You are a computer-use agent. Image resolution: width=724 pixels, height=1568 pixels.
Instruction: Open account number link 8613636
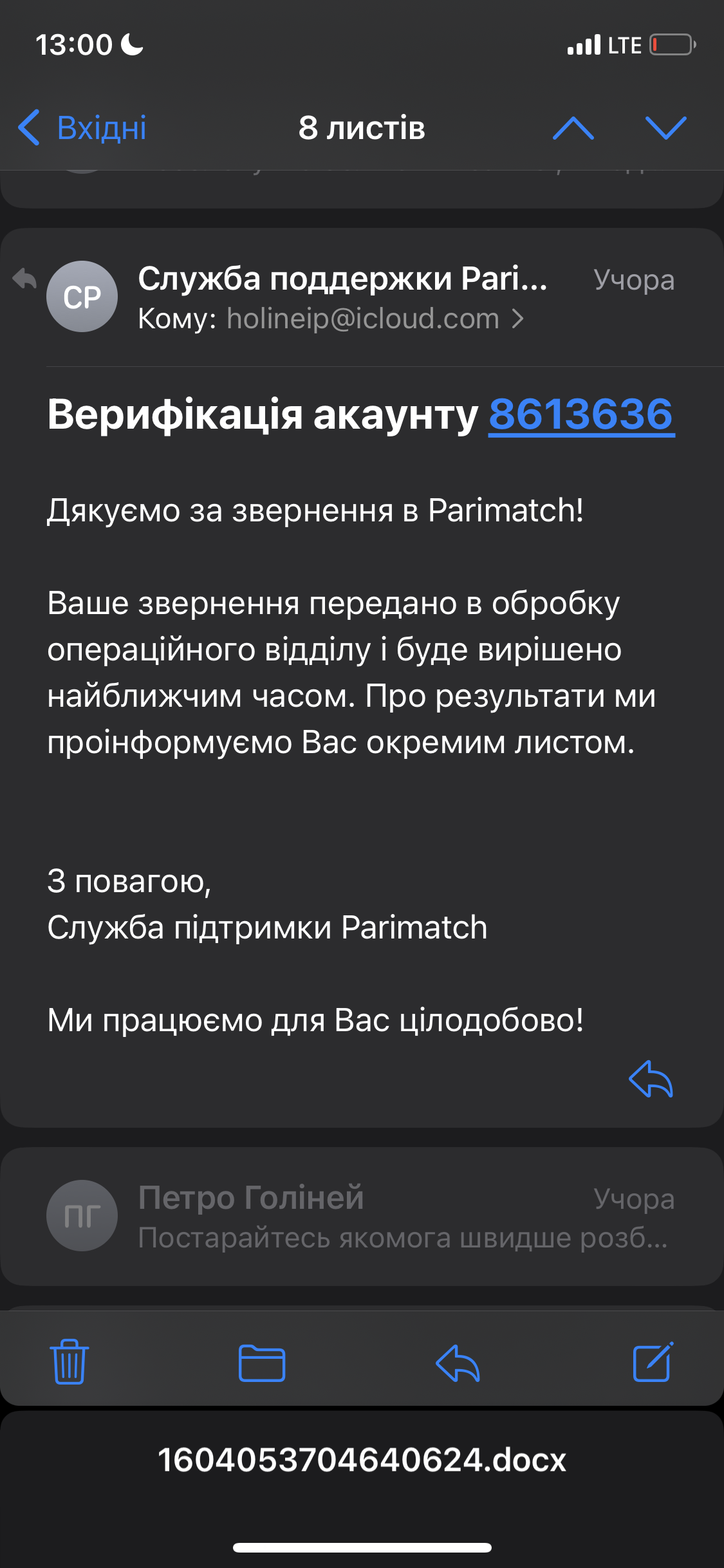click(580, 414)
